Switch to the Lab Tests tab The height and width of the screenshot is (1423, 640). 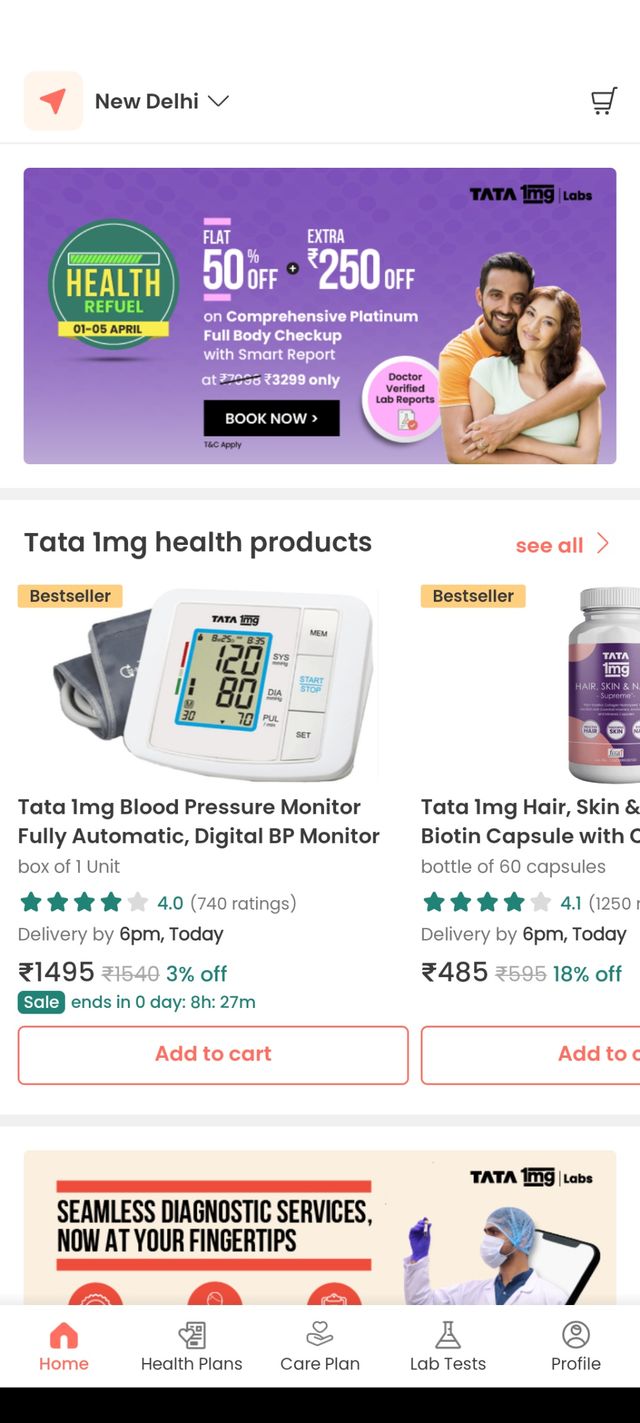(x=448, y=1346)
